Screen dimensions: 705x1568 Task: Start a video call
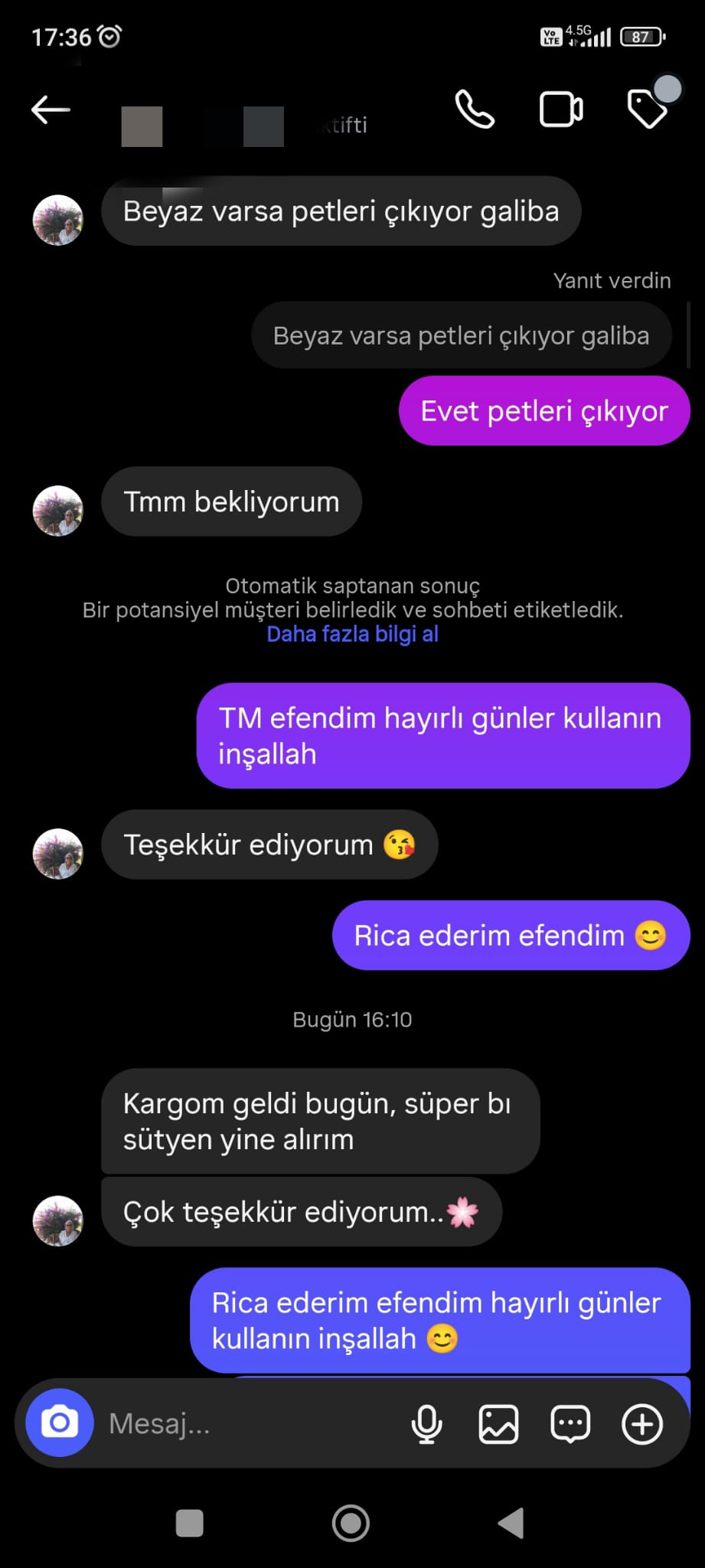pos(561,109)
